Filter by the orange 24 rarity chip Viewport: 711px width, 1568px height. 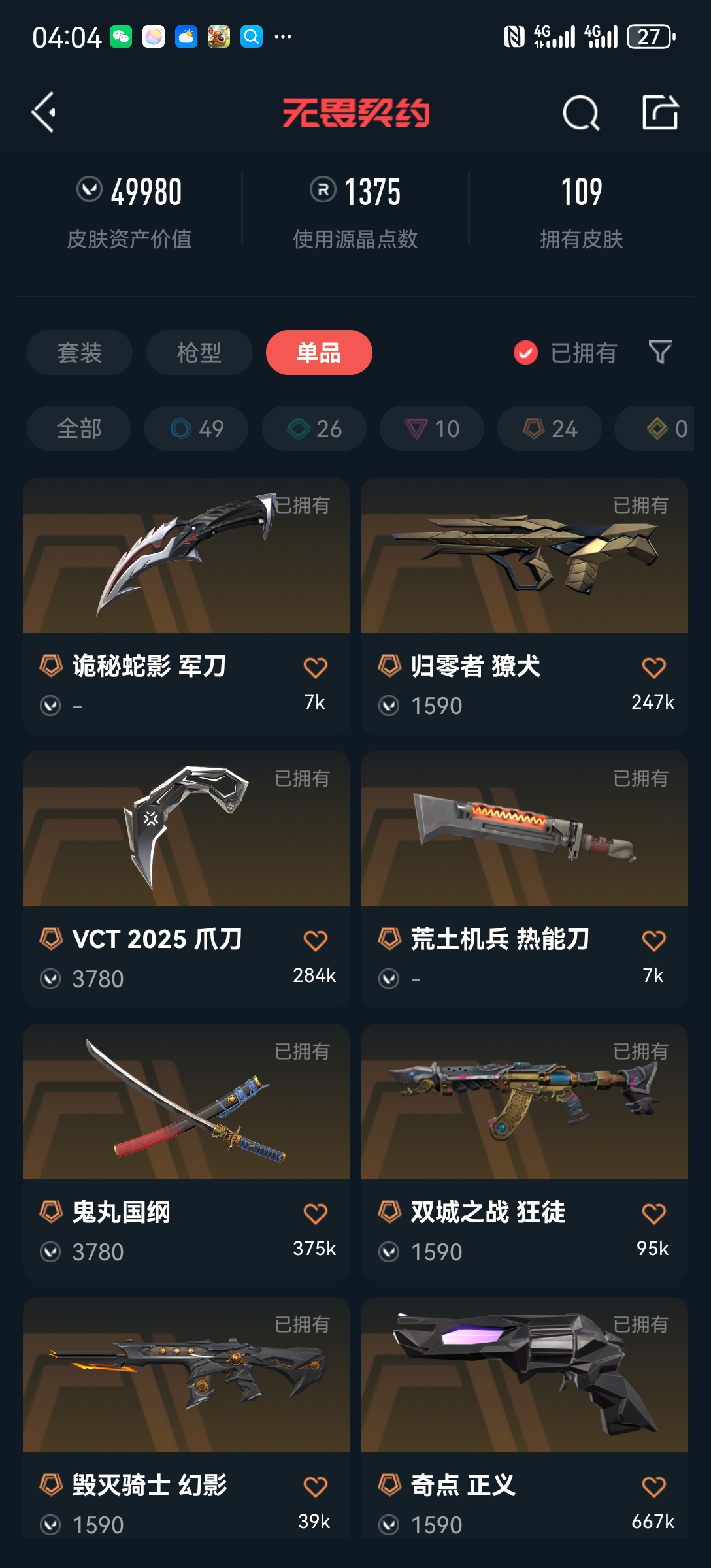pyautogui.click(x=550, y=429)
